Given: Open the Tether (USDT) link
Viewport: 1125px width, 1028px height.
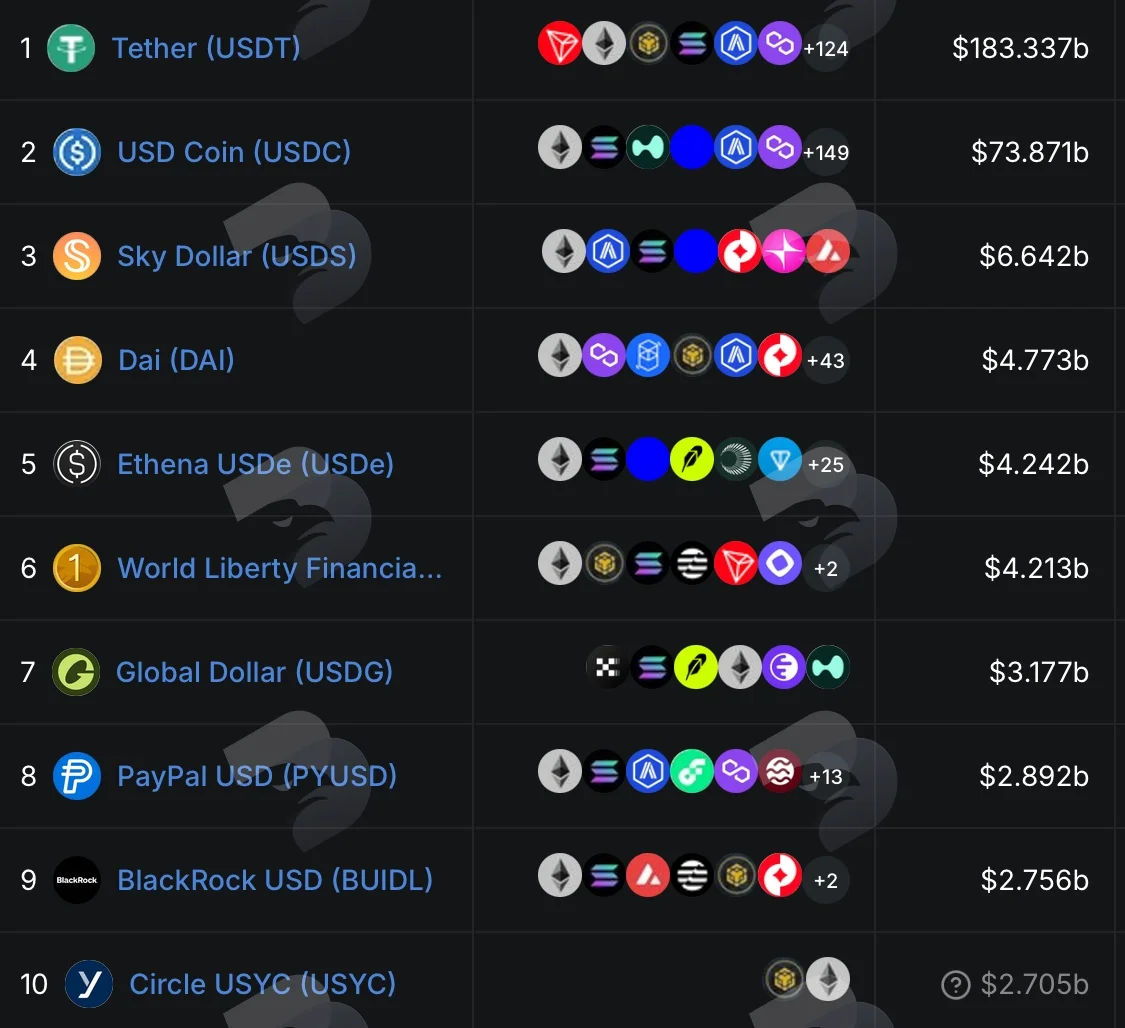Looking at the screenshot, I should point(206,48).
